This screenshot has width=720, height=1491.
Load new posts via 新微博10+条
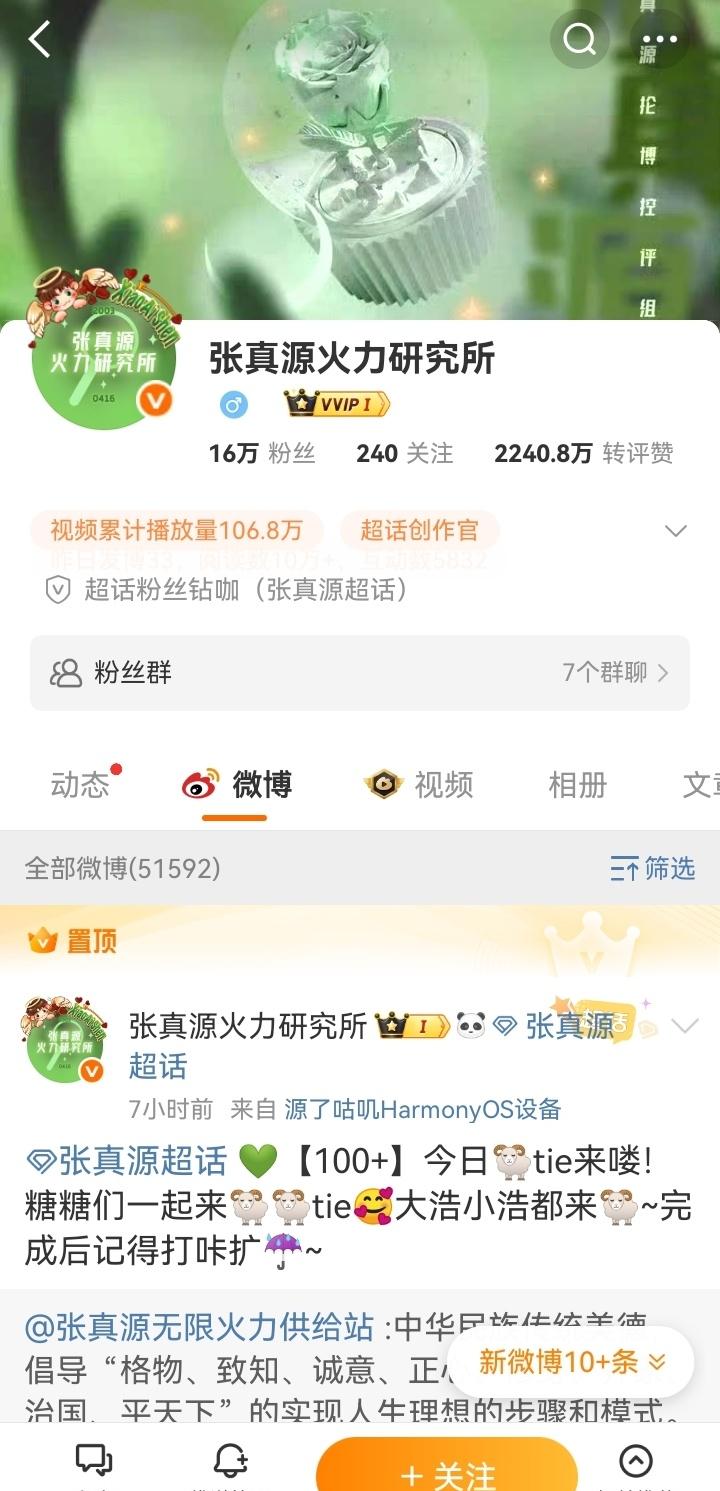pos(571,1361)
